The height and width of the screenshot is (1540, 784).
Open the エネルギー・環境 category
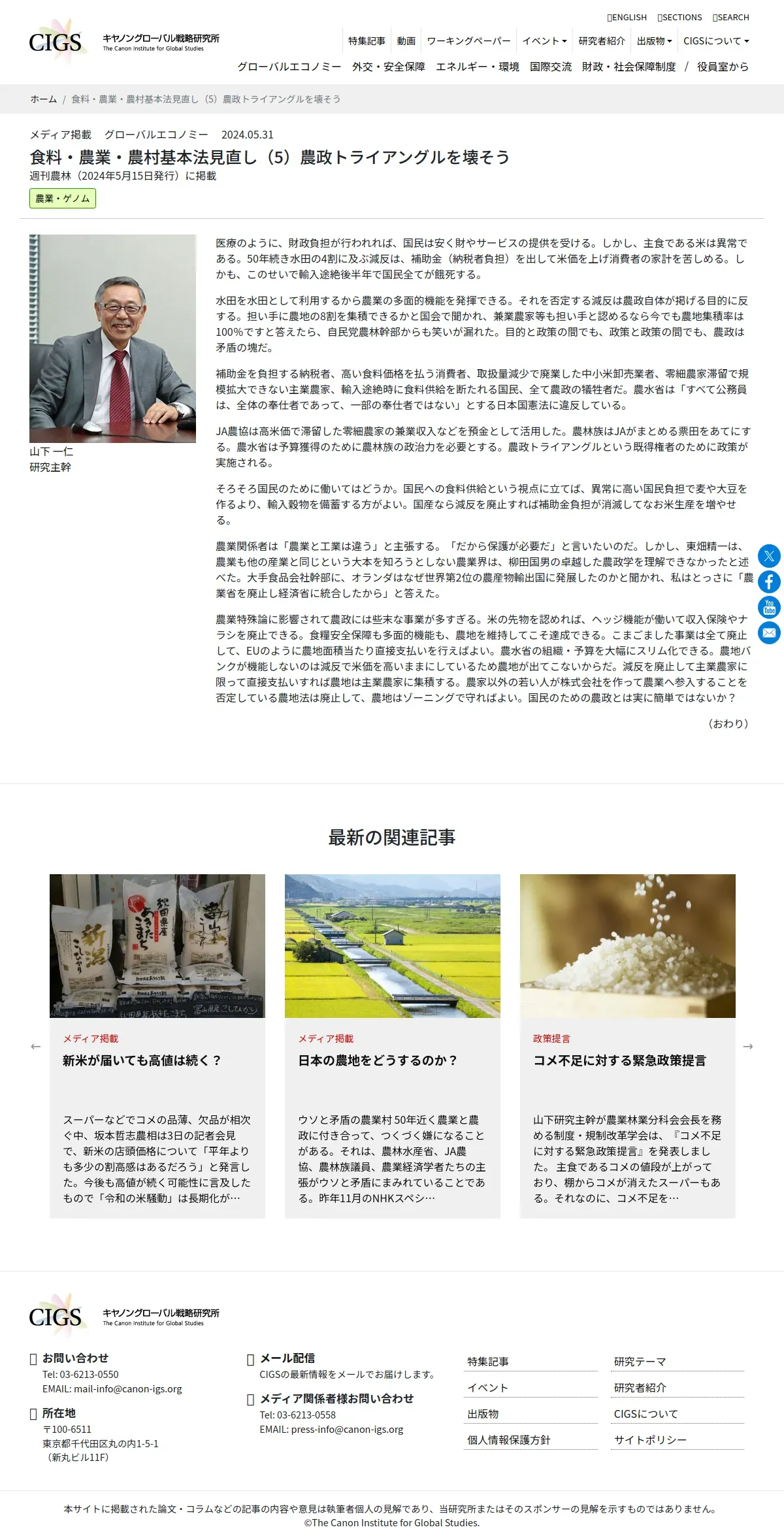coord(478,67)
